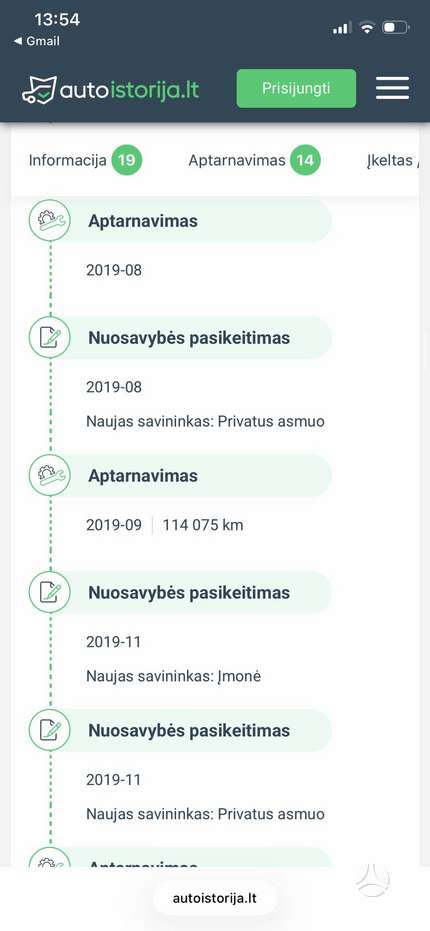Screen dimensions: 430x931
Task: Open the hamburger menu
Action: coord(393,88)
